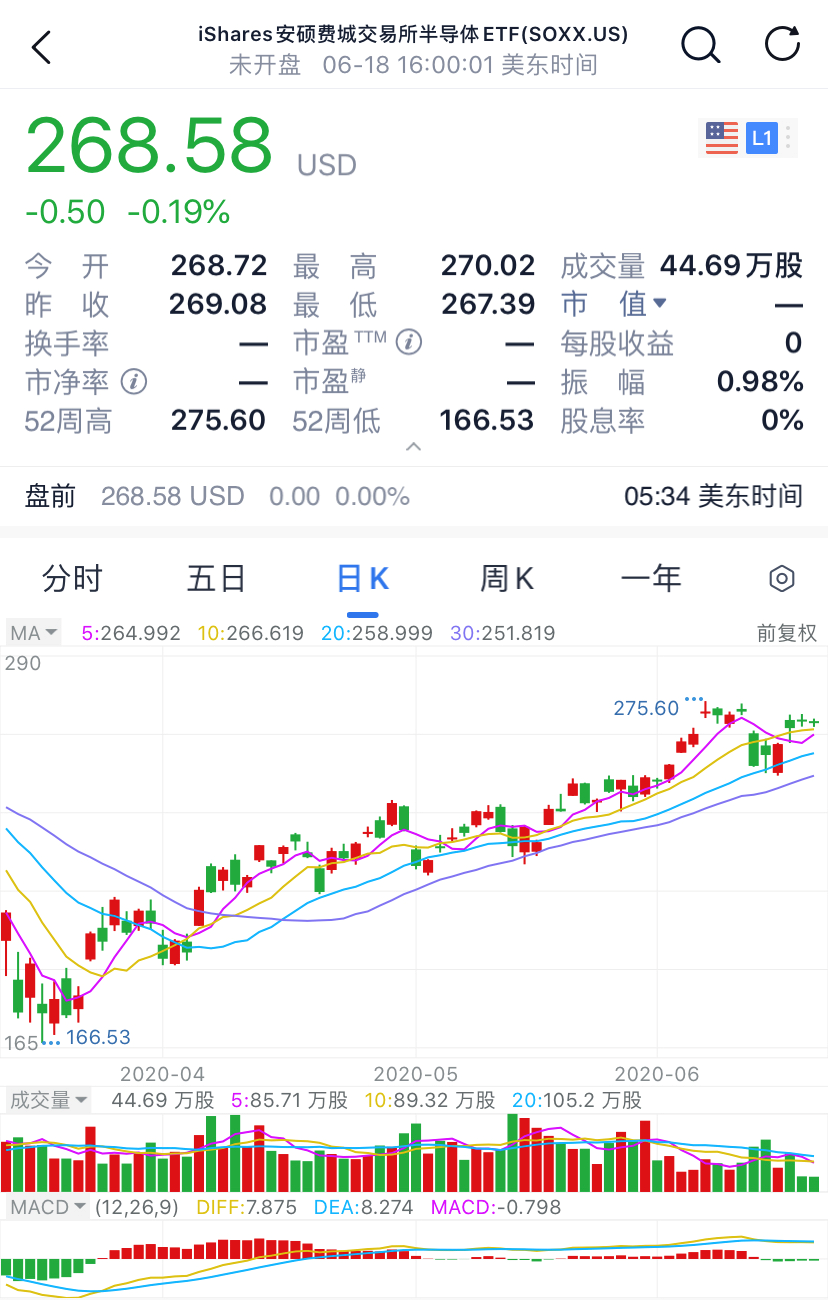Viewport: 828px width, 1300px height.
Task: Tap the L1 quote level badge
Action: coord(762,137)
